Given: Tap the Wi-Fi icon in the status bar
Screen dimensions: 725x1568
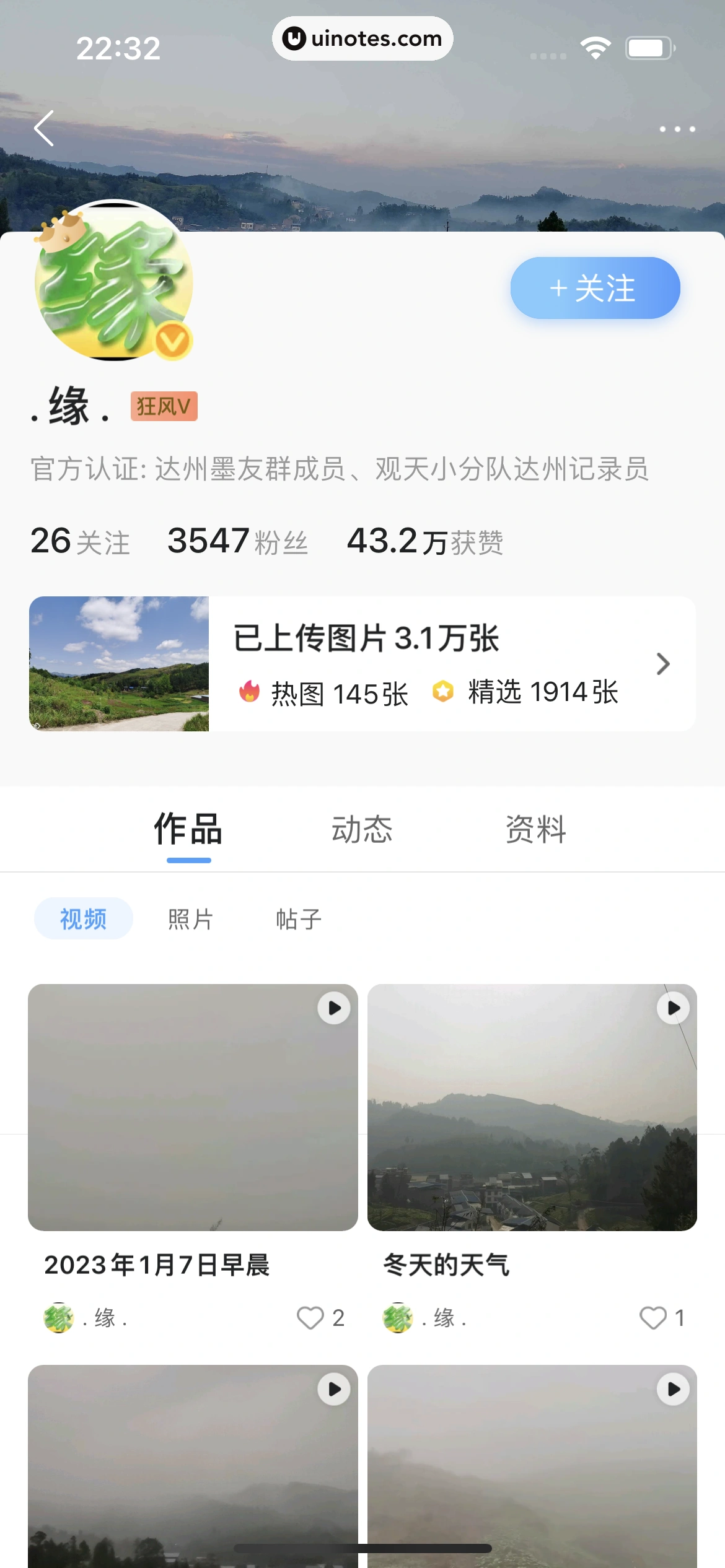Looking at the screenshot, I should pyautogui.click(x=596, y=46).
